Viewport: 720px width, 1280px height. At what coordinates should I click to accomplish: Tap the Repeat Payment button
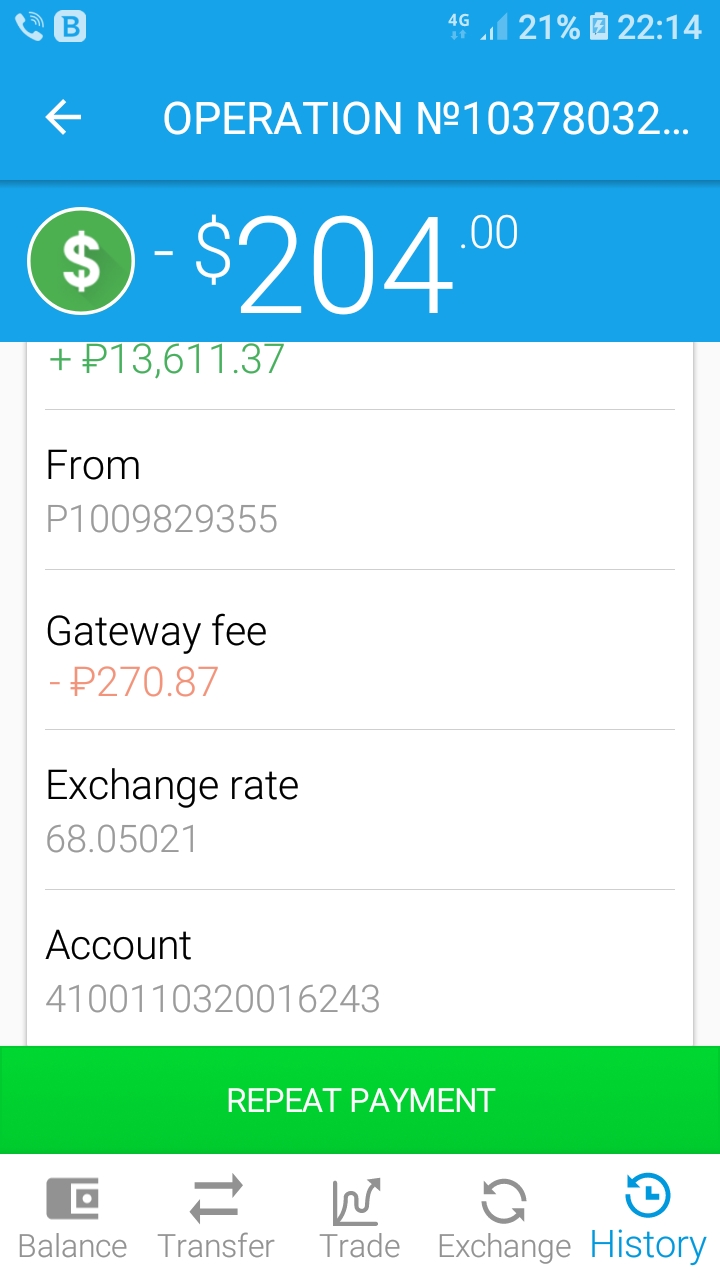(x=360, y=1100)
